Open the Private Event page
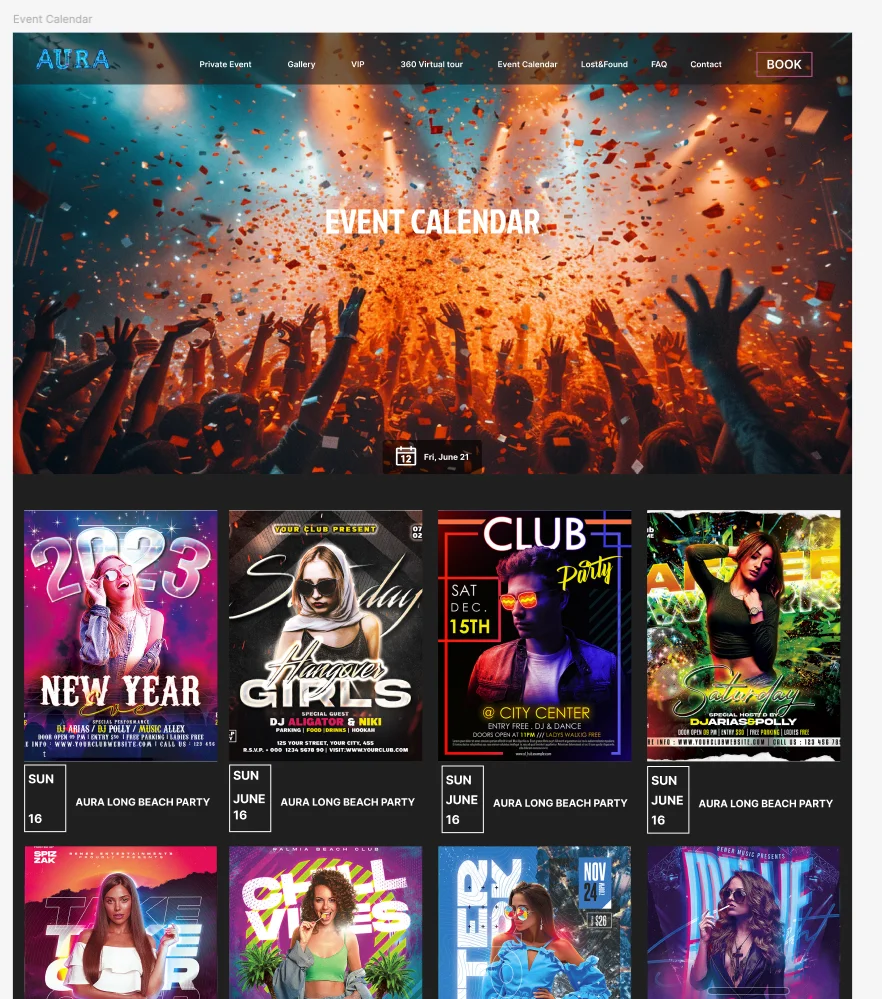Viewport: 882px width, 999px height. point(225,64)
